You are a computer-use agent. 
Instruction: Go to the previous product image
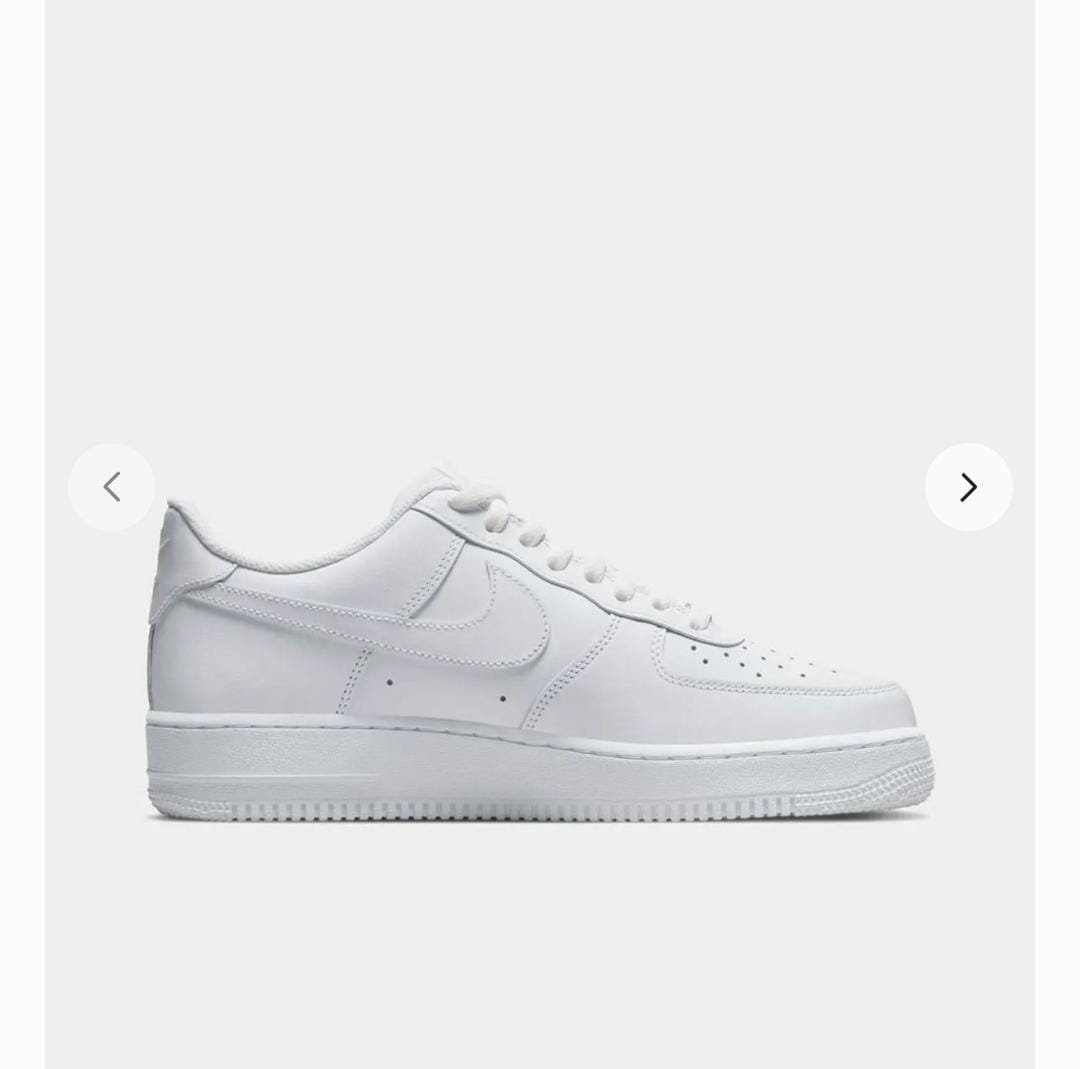[x=111, y=487]
